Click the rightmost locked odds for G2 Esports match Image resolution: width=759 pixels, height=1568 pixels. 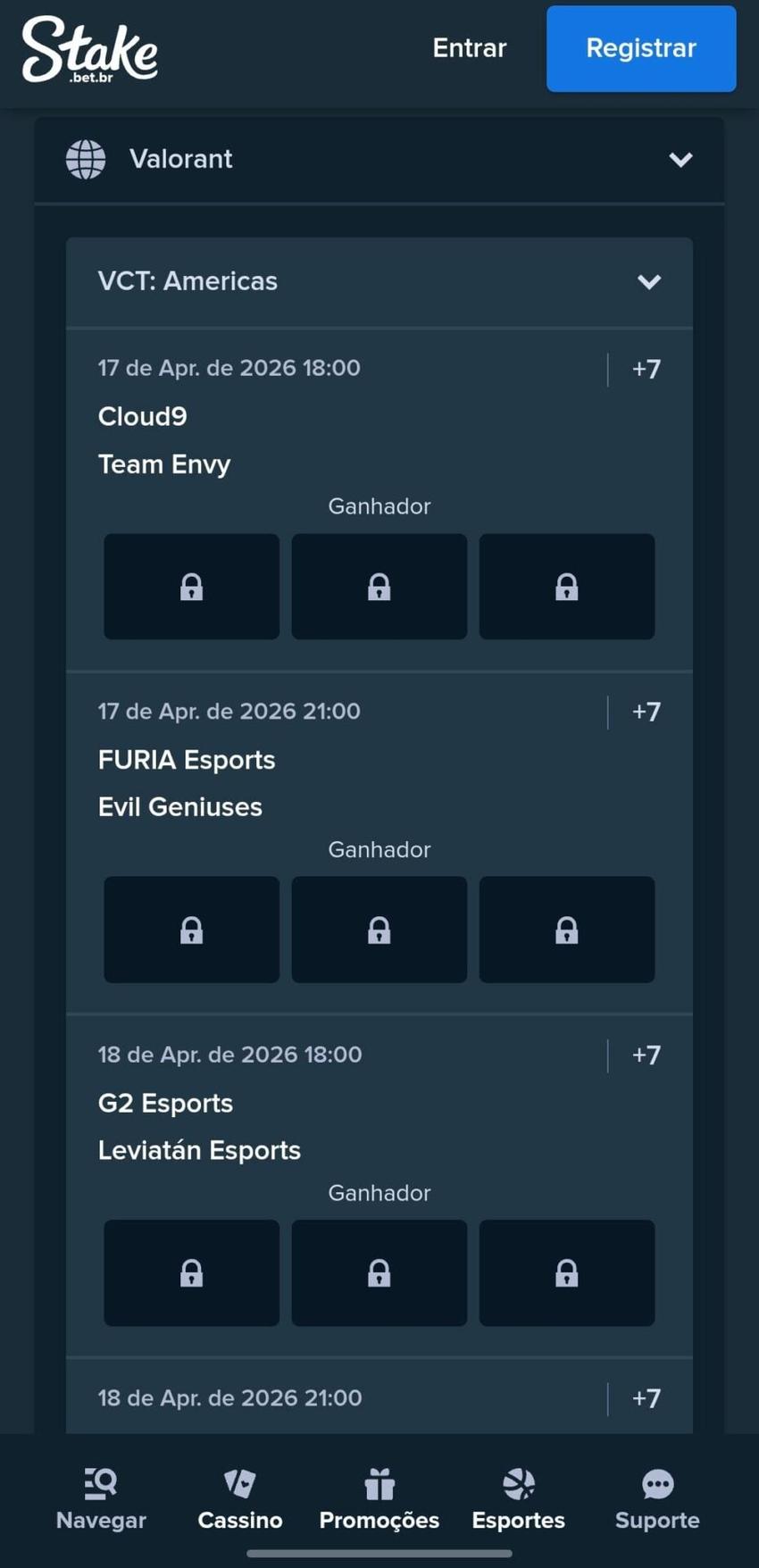(567, 1273)
